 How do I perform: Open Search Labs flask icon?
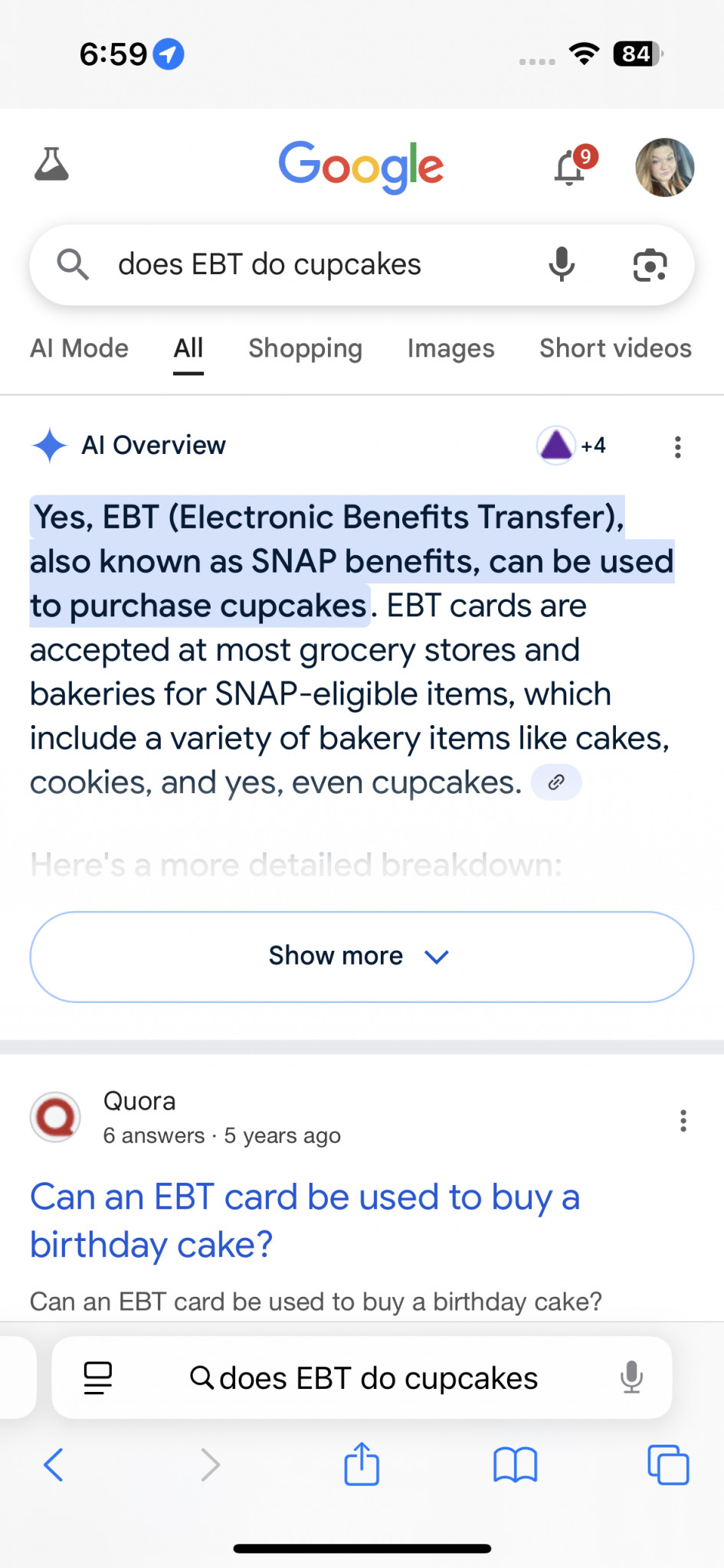click(x=51, y=165)
